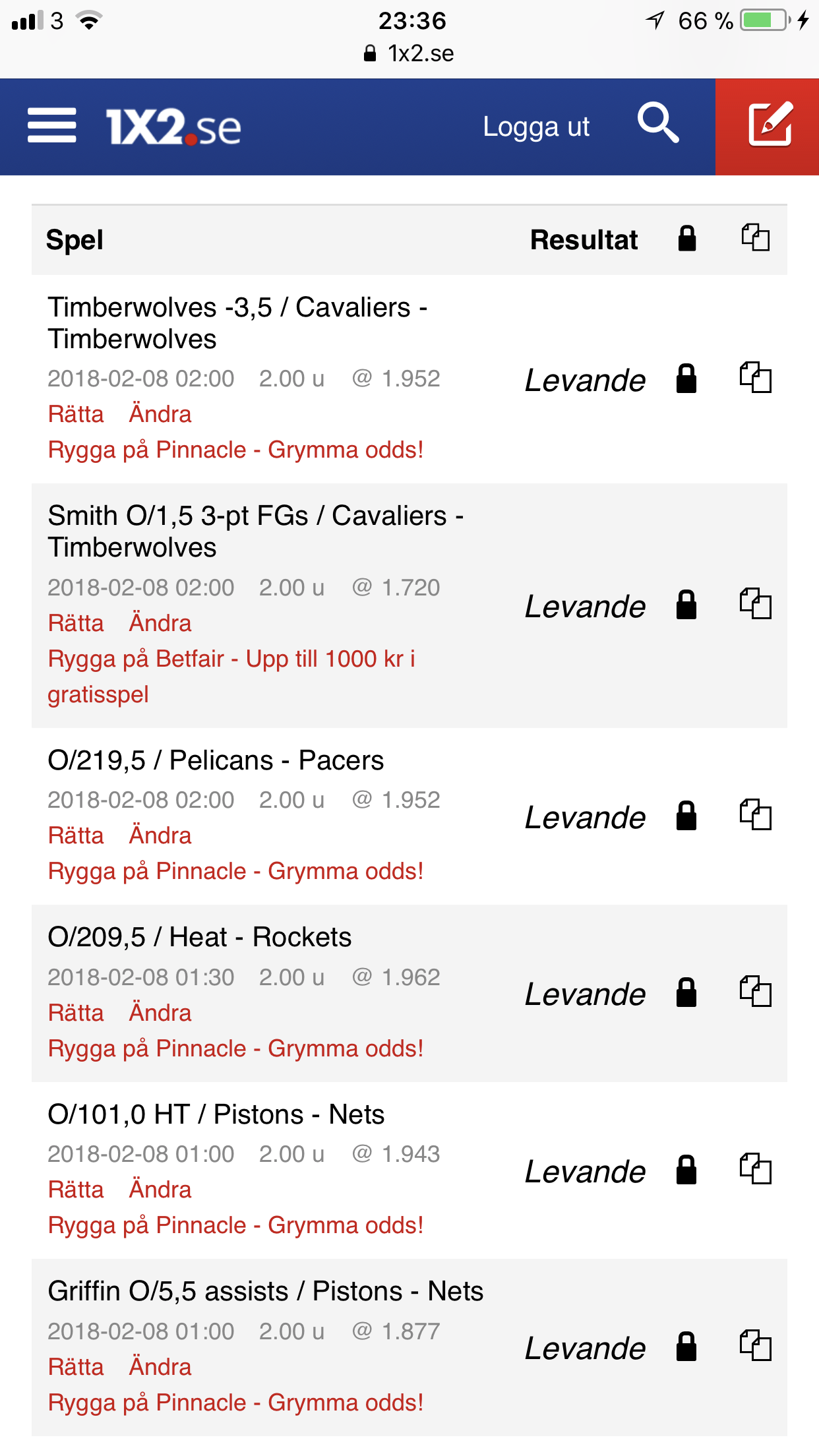Open the search magnifier icon
The height and width of the screenshot is (1456, 819).
pos(658,123)
